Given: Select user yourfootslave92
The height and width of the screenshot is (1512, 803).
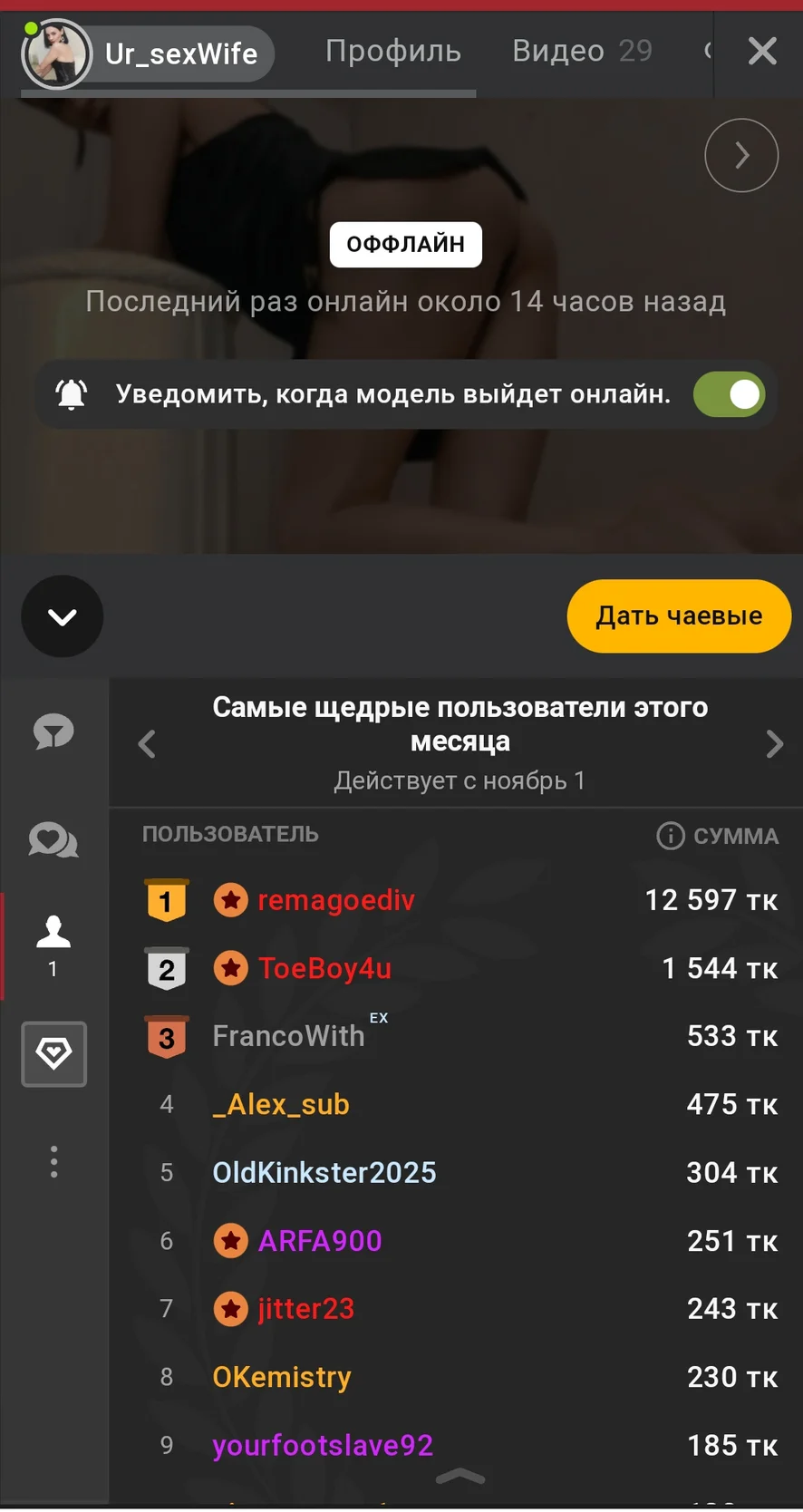Looking at the screenshot, I should (323, 1446).
